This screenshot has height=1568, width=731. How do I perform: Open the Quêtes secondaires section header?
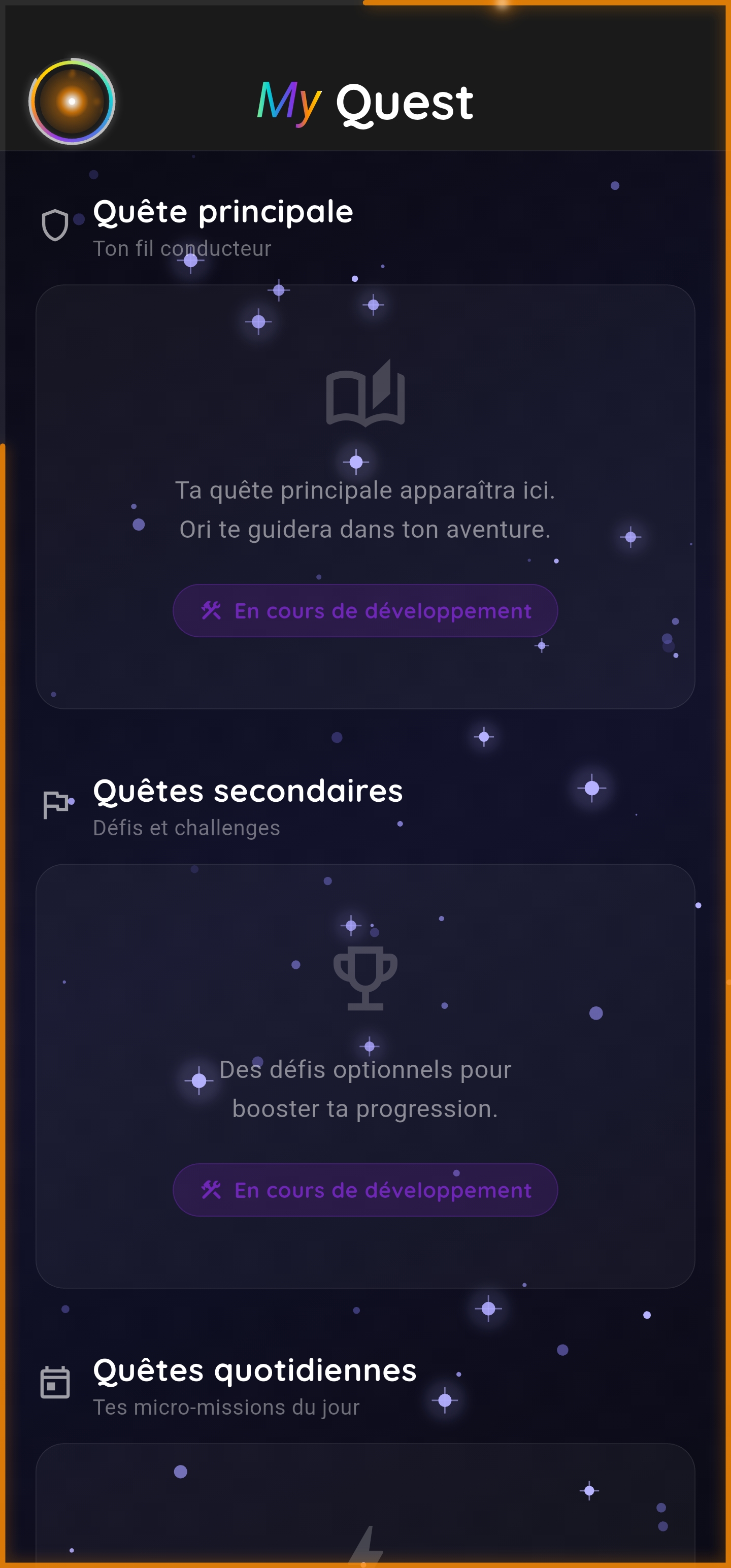[247, 791]
